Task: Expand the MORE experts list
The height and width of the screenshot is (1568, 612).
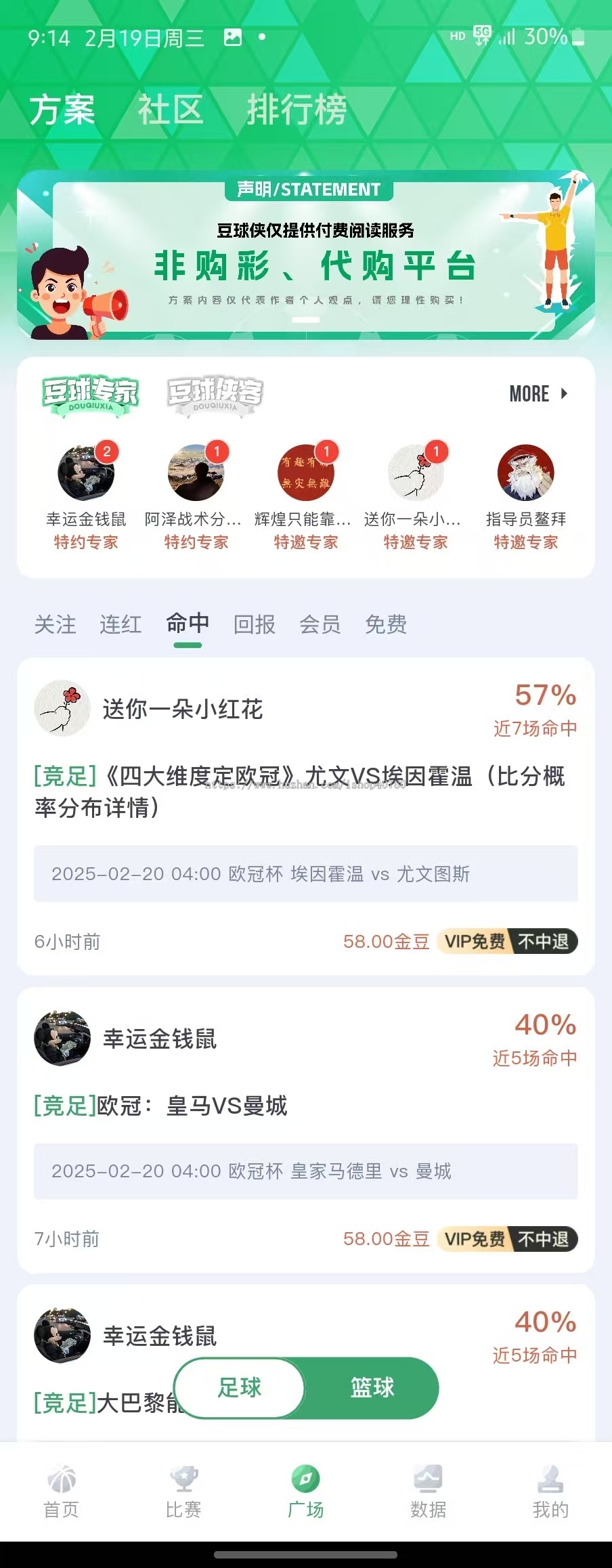Action: 538,394
